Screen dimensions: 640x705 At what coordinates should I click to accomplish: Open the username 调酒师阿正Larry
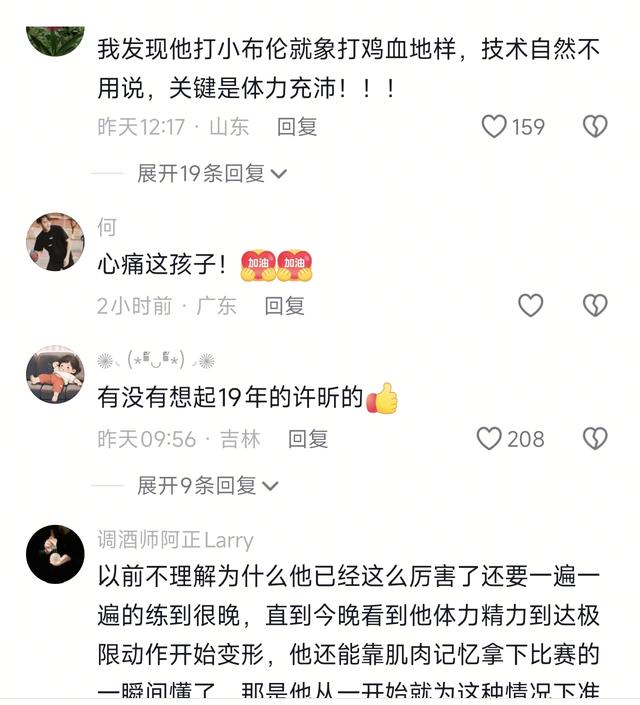click(x=175, y=541)
